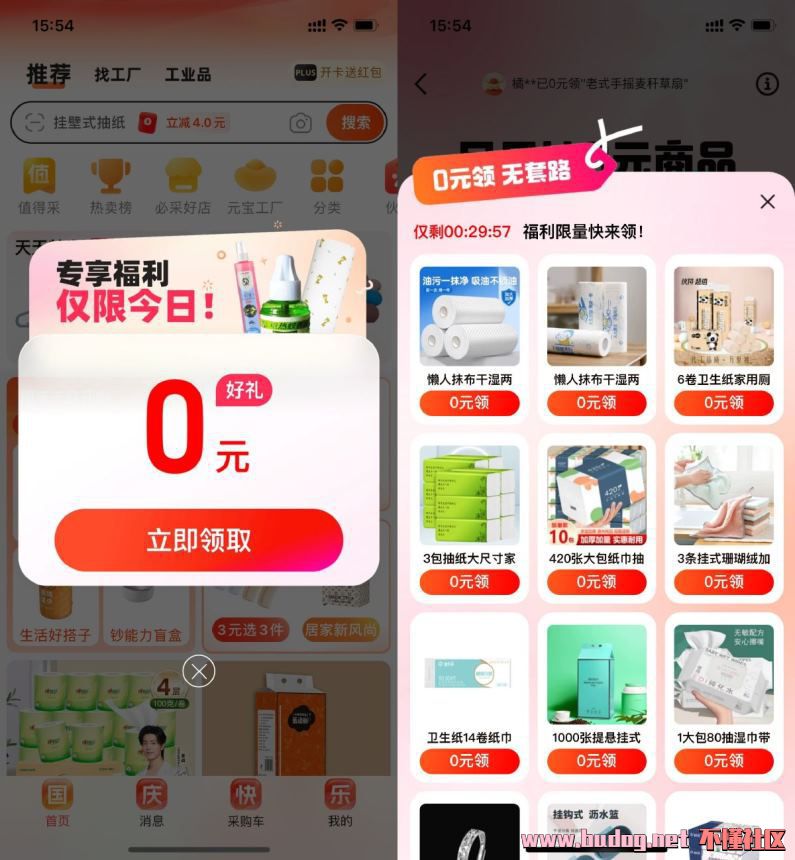Dismiss the 专享福利 popup with the circled X

[198, 671]
